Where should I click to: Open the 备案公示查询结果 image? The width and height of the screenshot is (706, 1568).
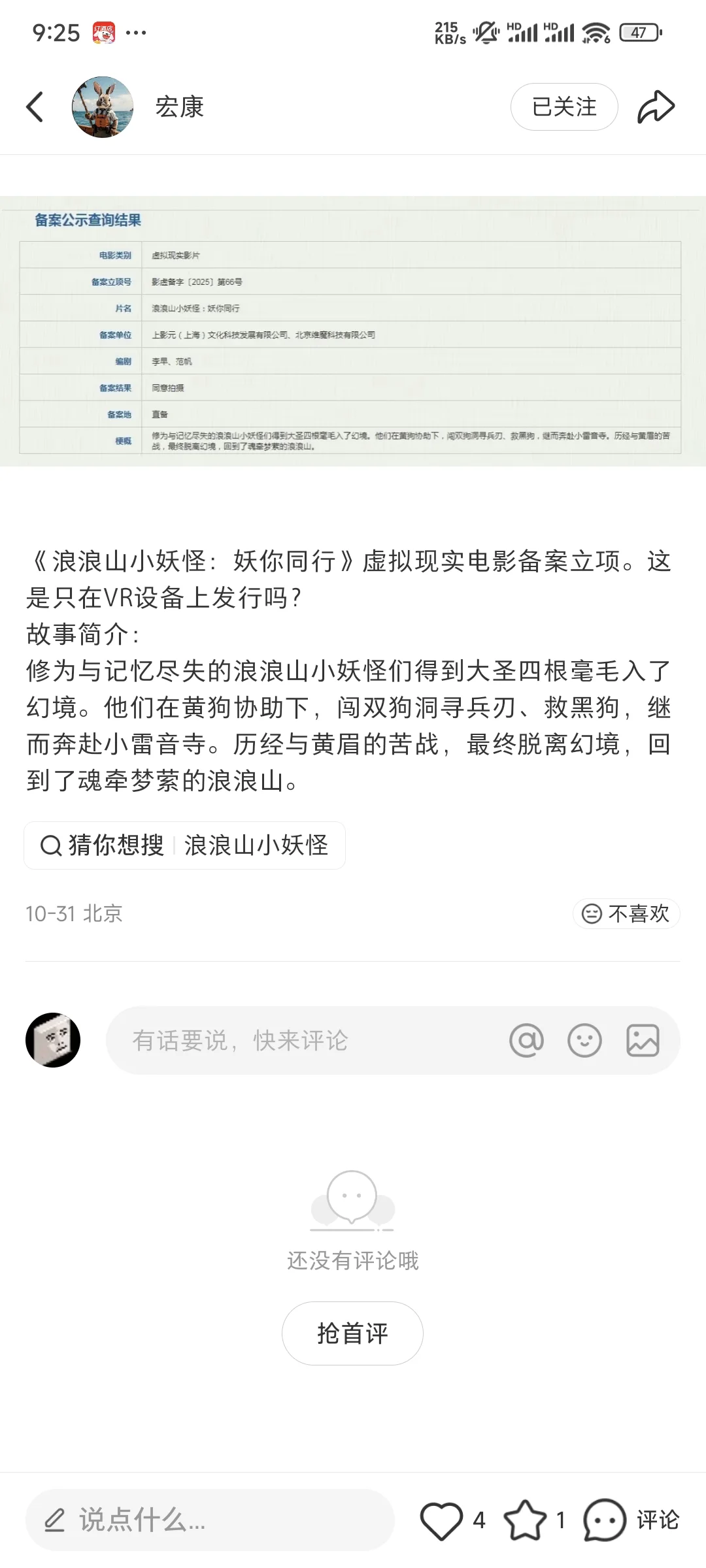click(353, 331)
